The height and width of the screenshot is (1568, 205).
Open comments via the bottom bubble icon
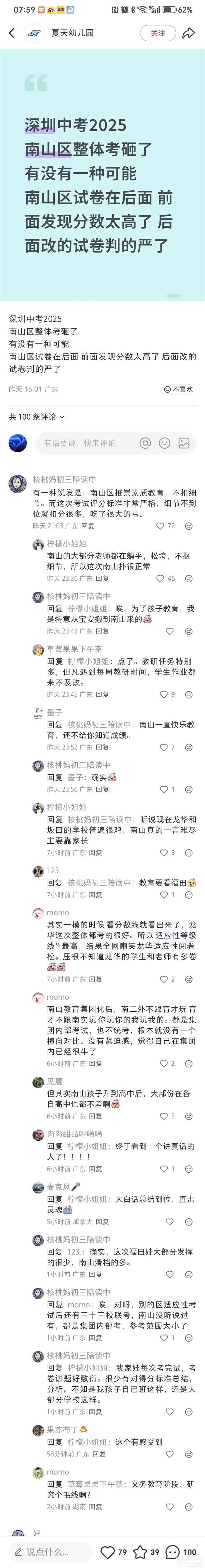coord(173,1552)
